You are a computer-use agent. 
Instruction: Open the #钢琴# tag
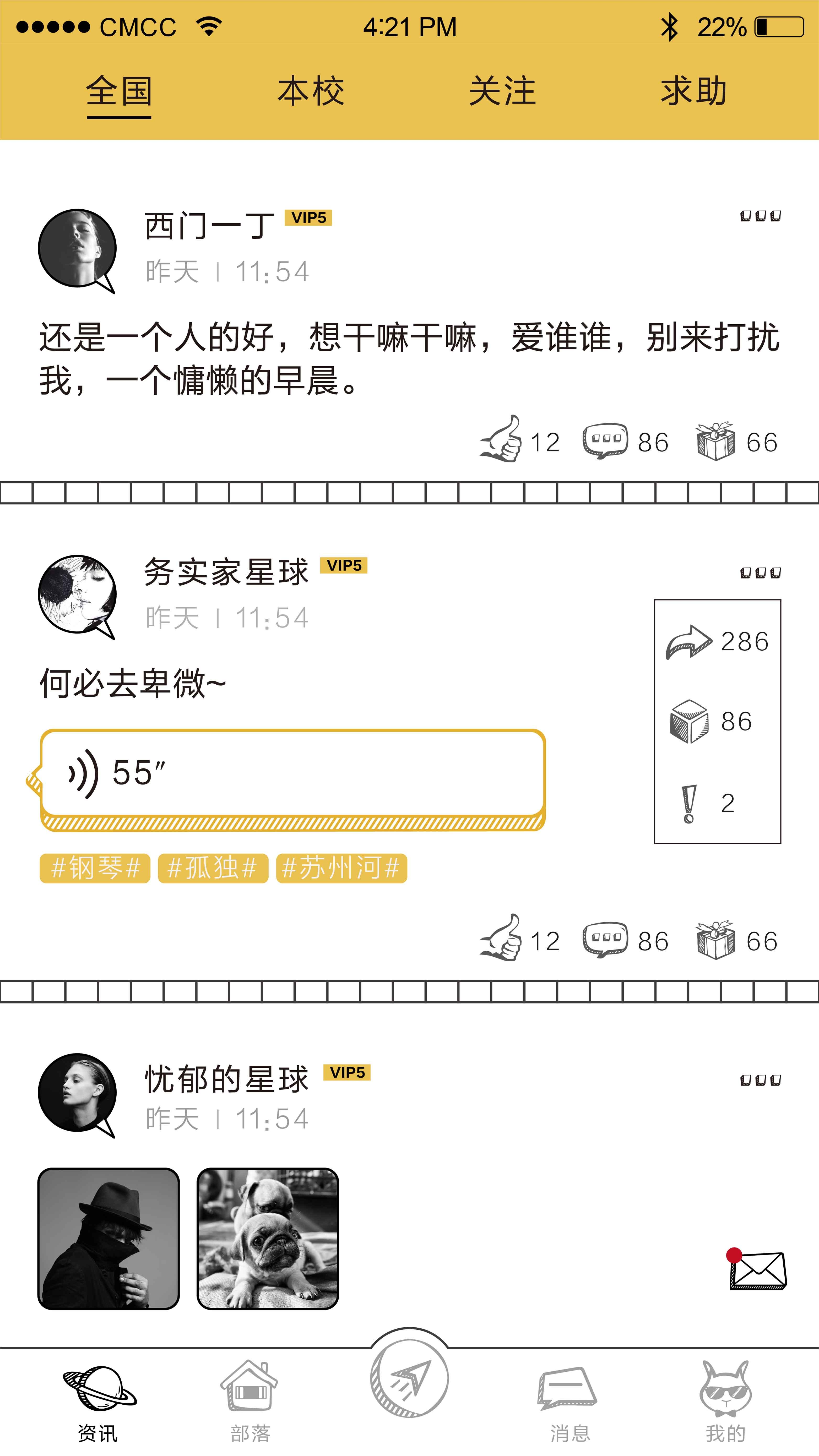95,868
